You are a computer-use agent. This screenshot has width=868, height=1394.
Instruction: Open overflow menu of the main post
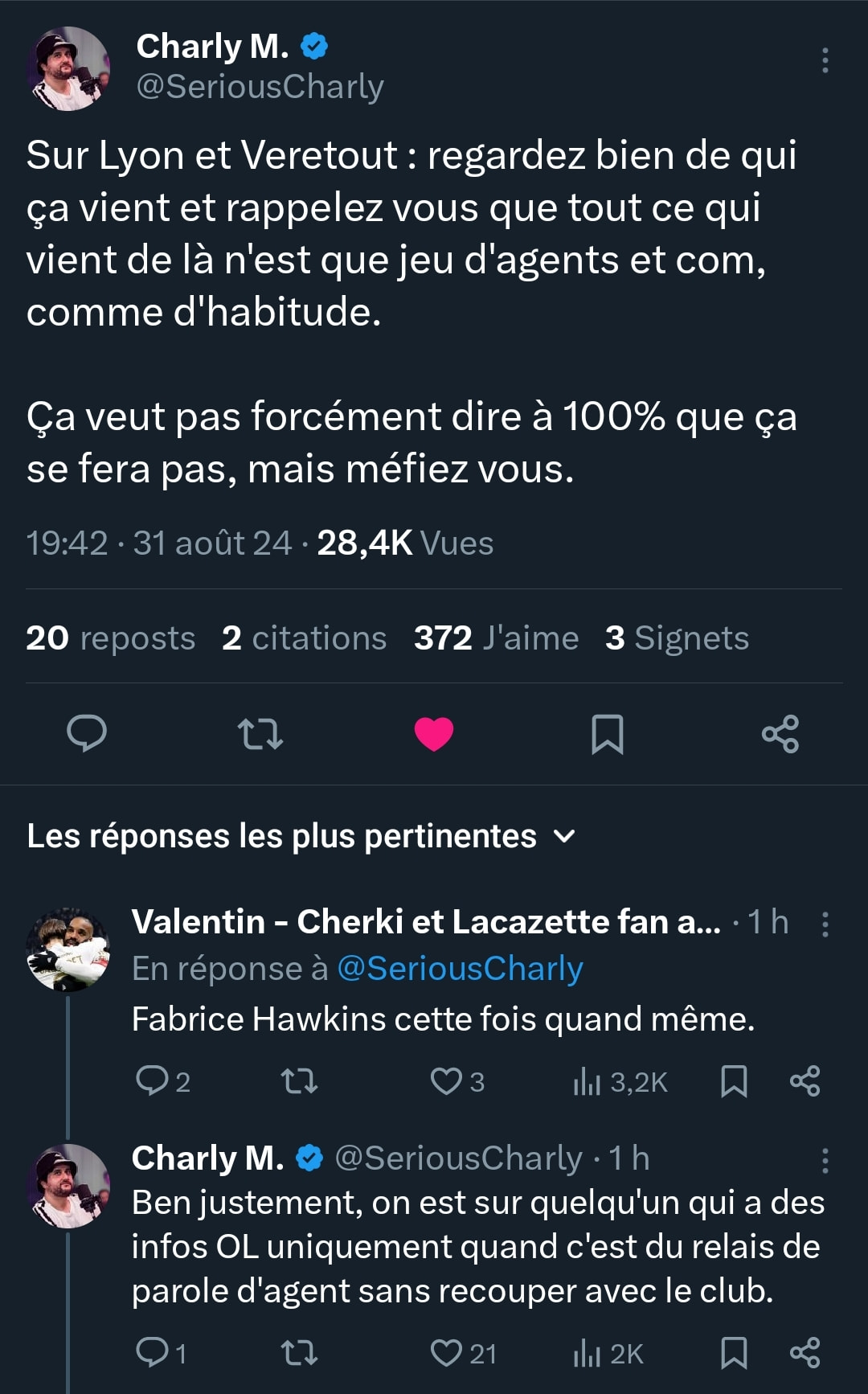coord(825,61)
